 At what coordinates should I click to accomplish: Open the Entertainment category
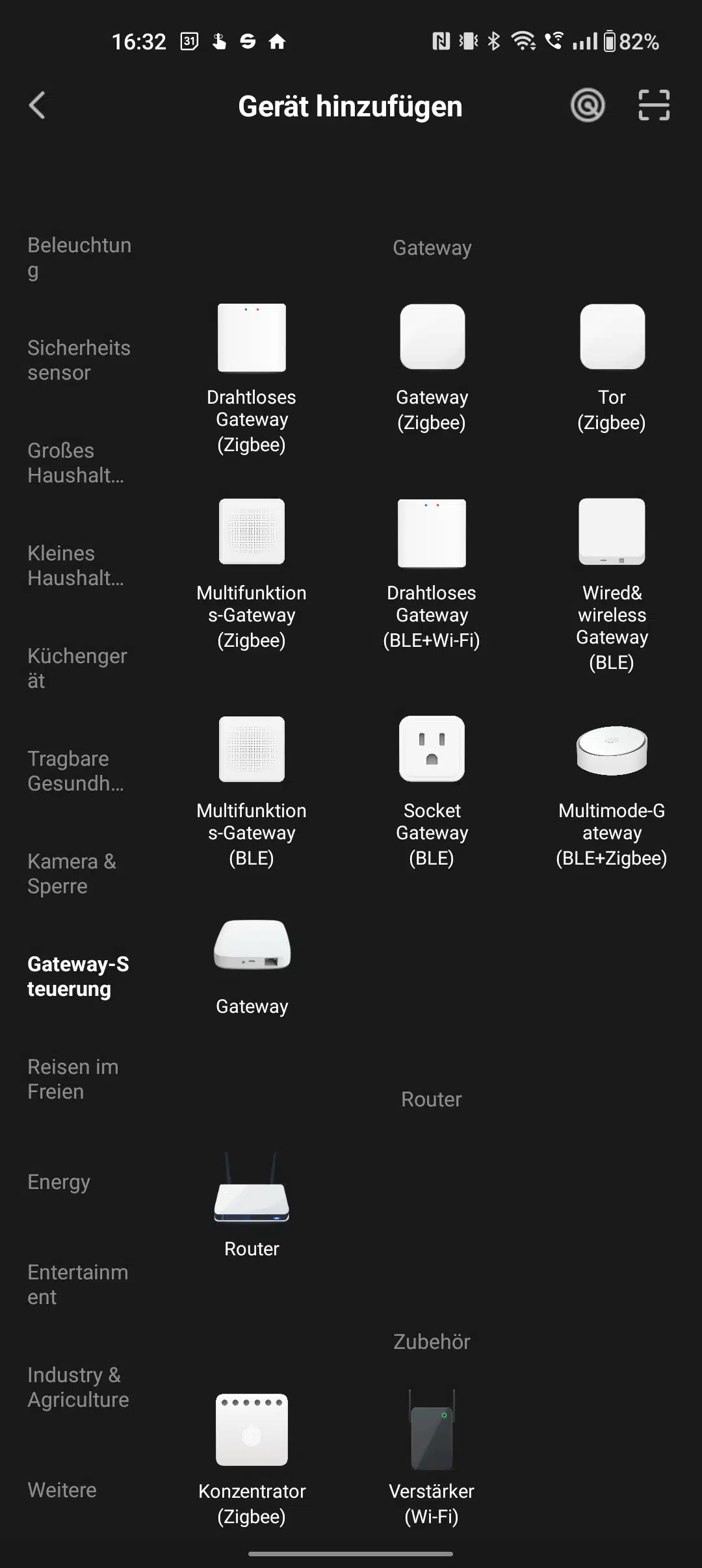tap(77, 1285)
